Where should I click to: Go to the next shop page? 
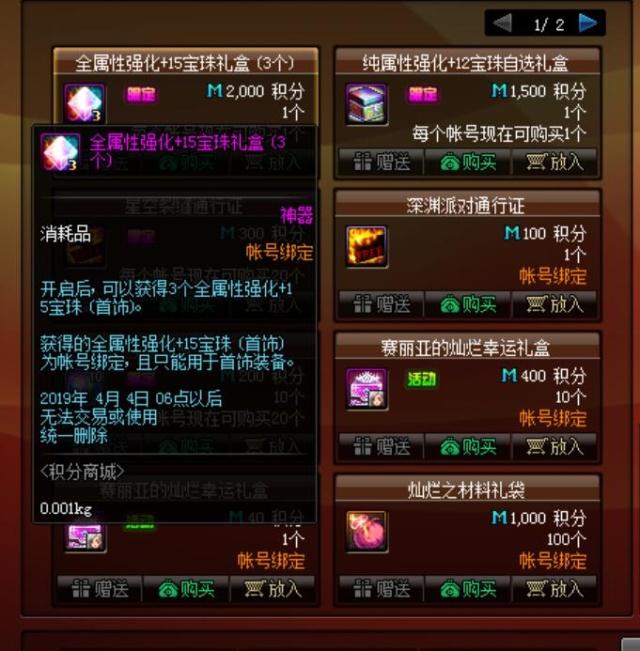click(x=590, y=23)
